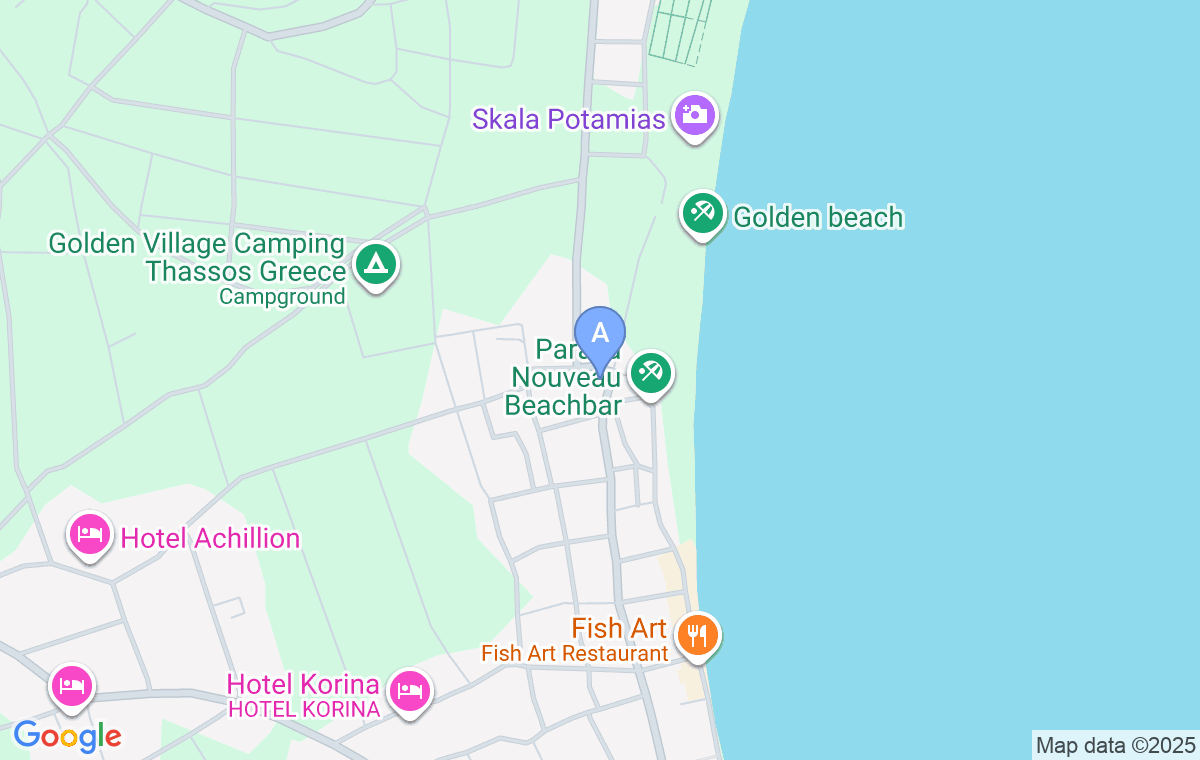Open the Nouveau Beachbar beach pin

(x=651, y=375)
